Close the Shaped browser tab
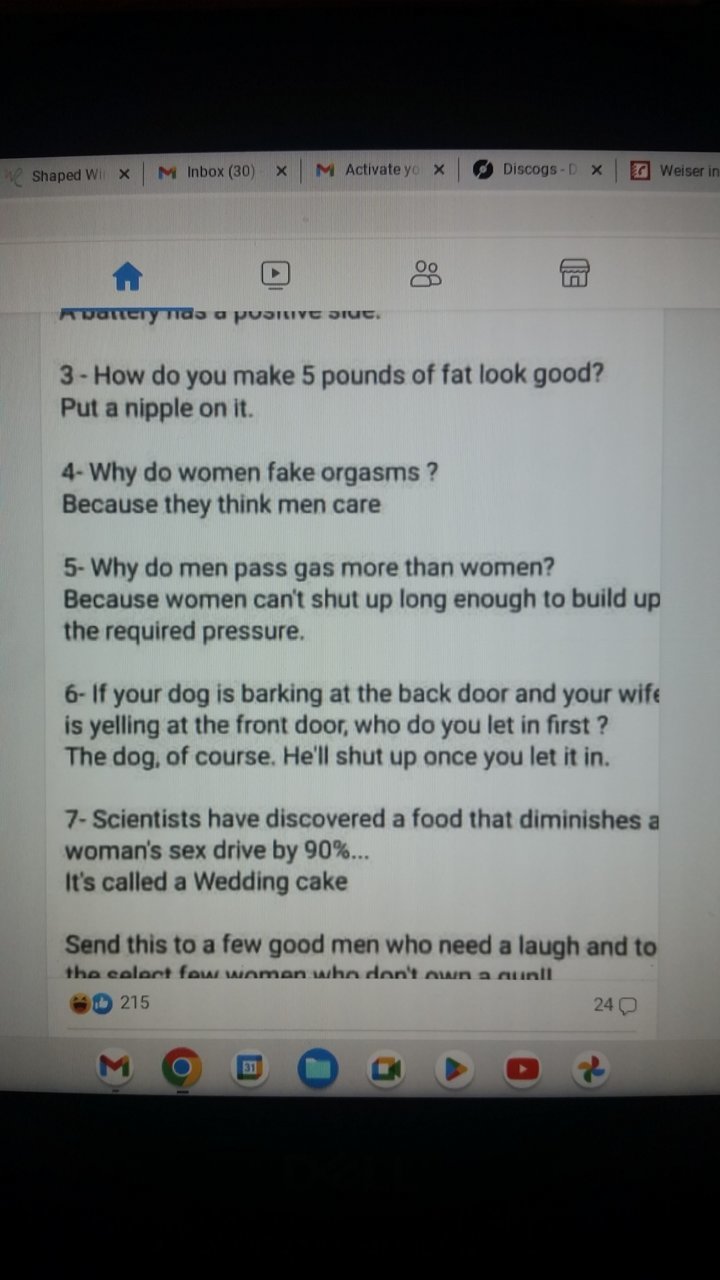Screen dimensions: 720x1280 click(124, 174)
